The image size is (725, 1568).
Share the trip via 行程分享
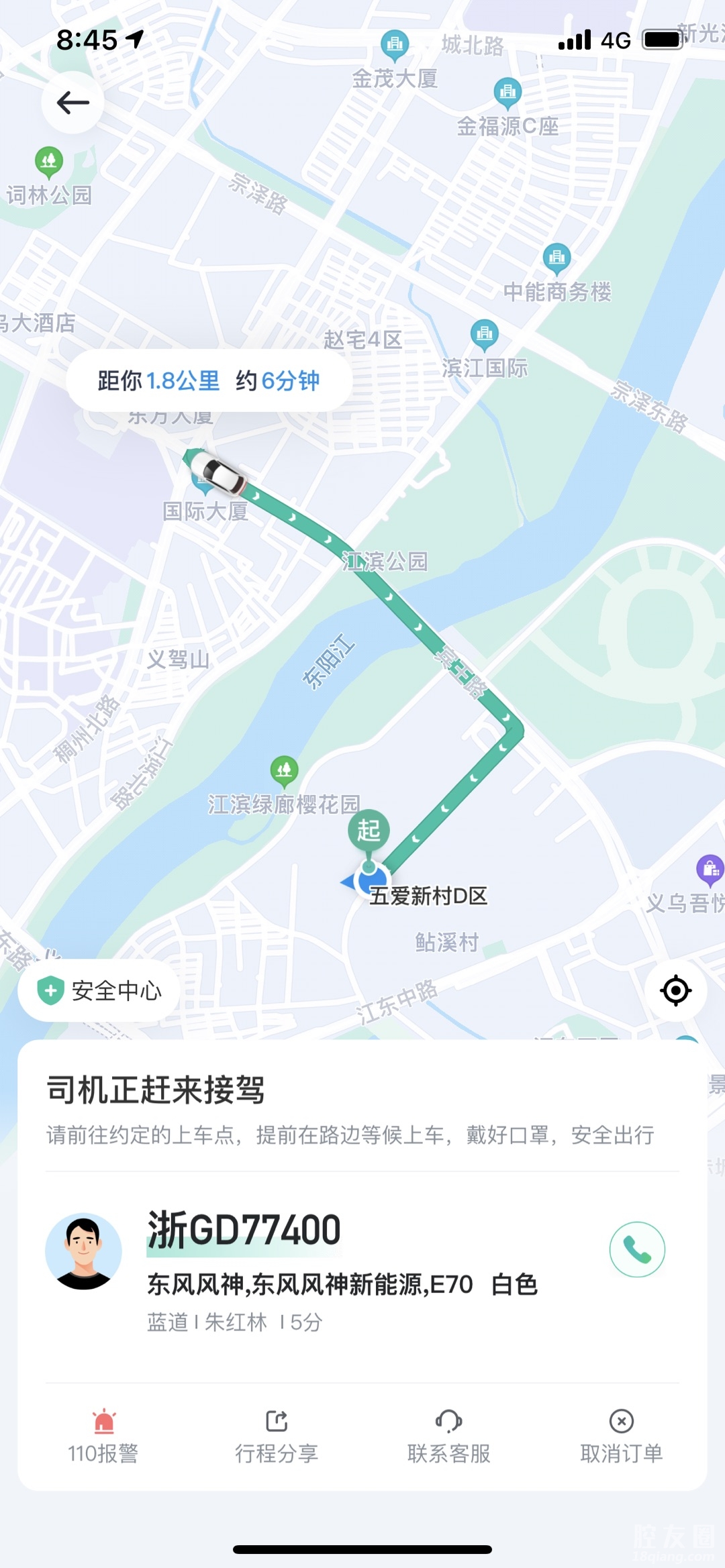tap(276, 1436)
